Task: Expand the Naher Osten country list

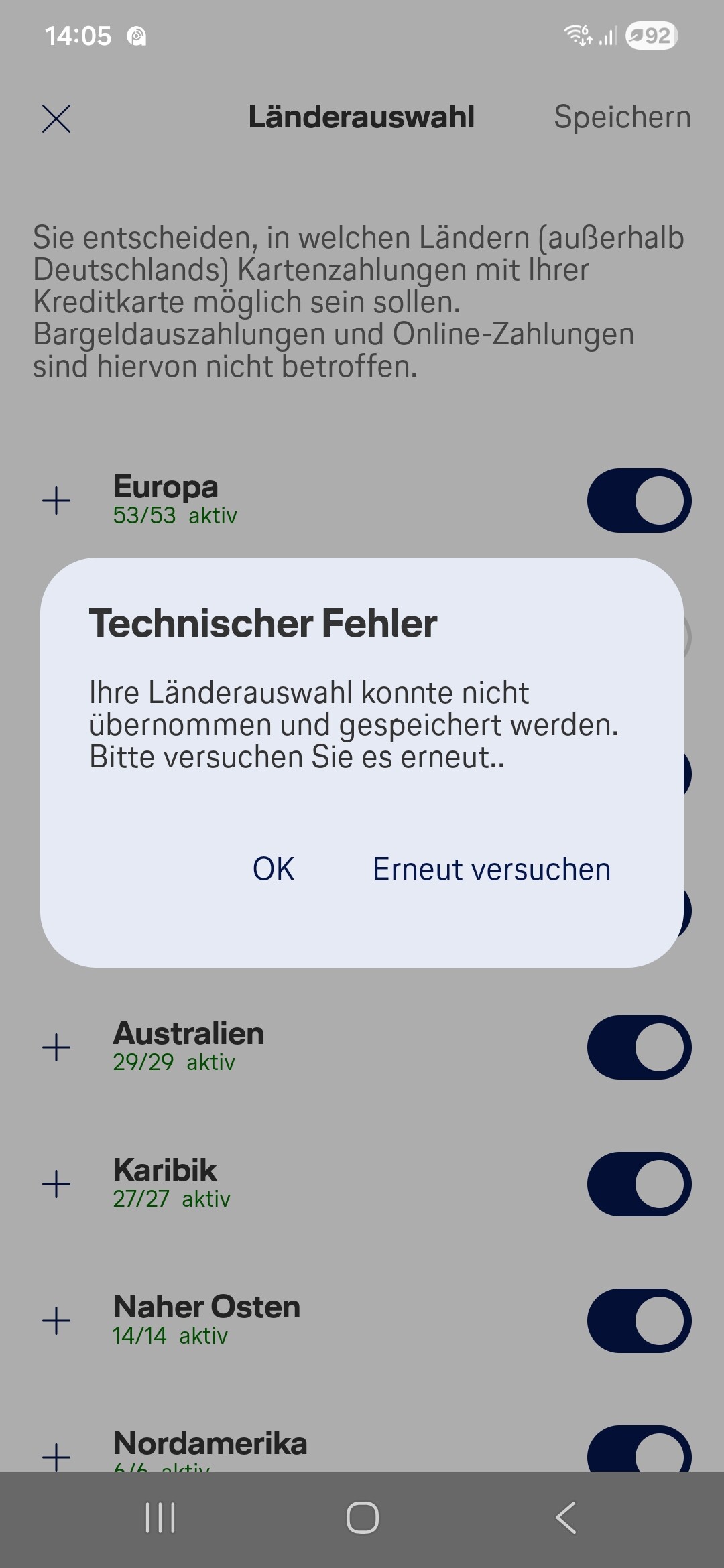Action: click(56, 1321)
